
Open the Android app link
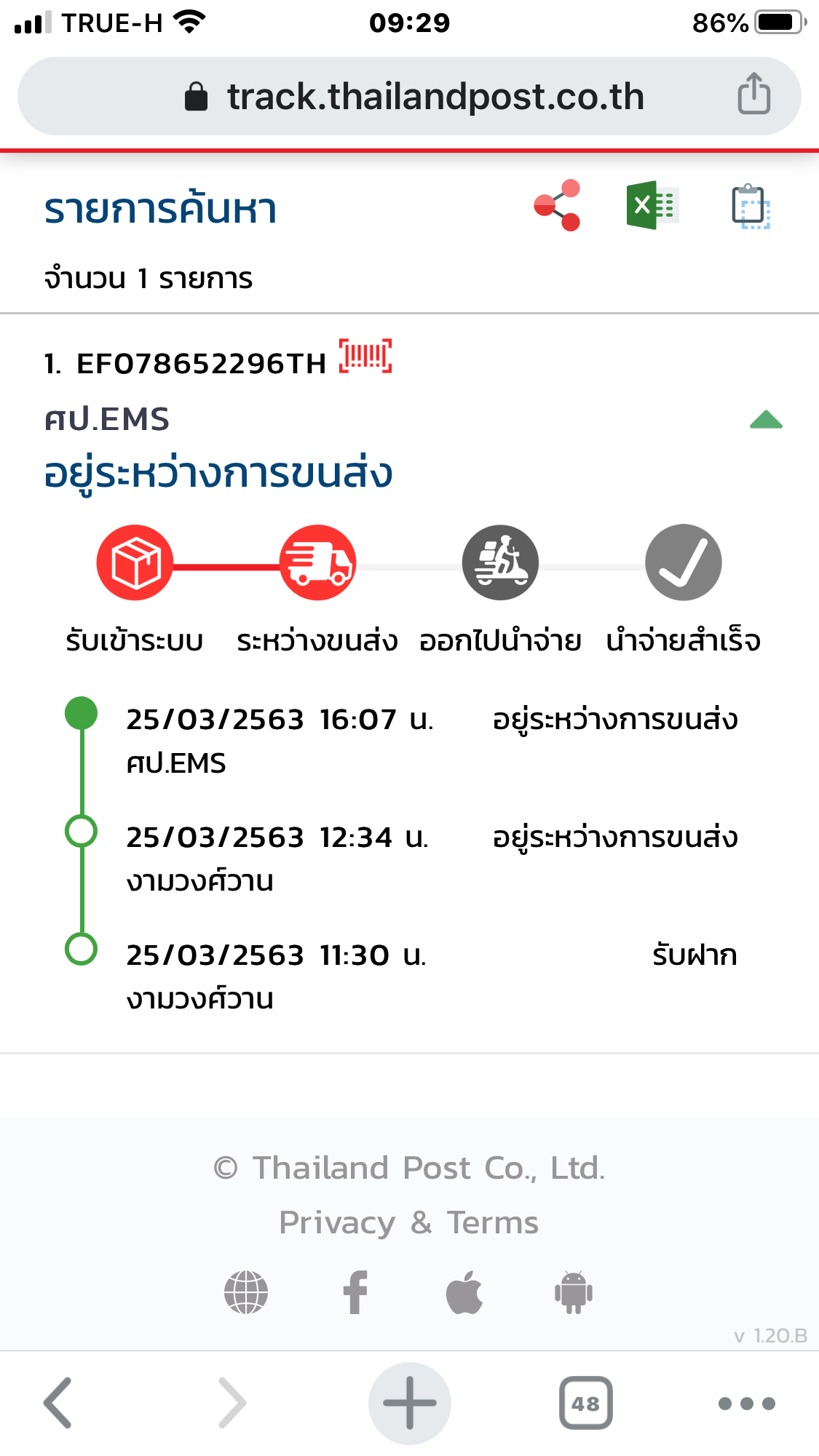[x=574, y=1292]
